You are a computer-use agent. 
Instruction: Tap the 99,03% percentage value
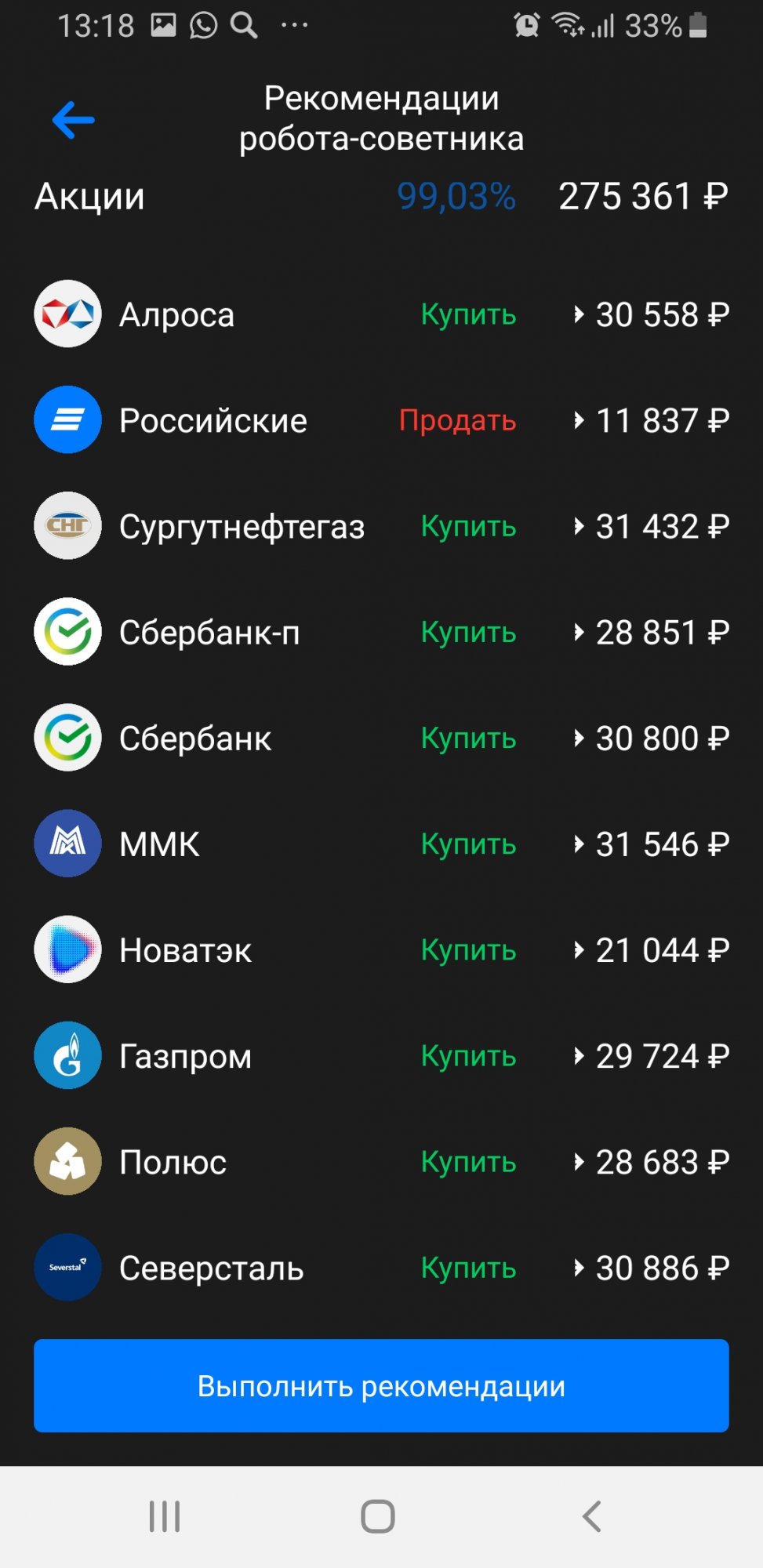tap(456, 197)
